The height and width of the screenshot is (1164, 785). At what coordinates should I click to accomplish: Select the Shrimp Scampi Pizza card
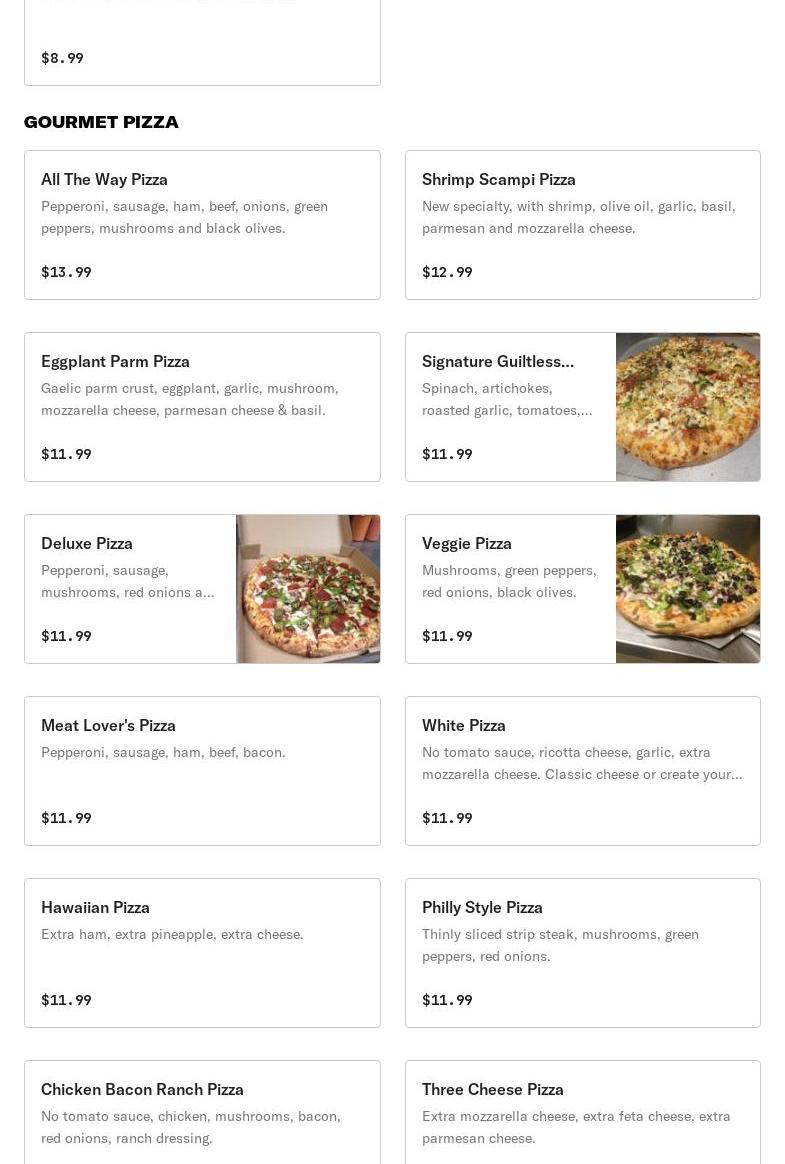point(582,225)
